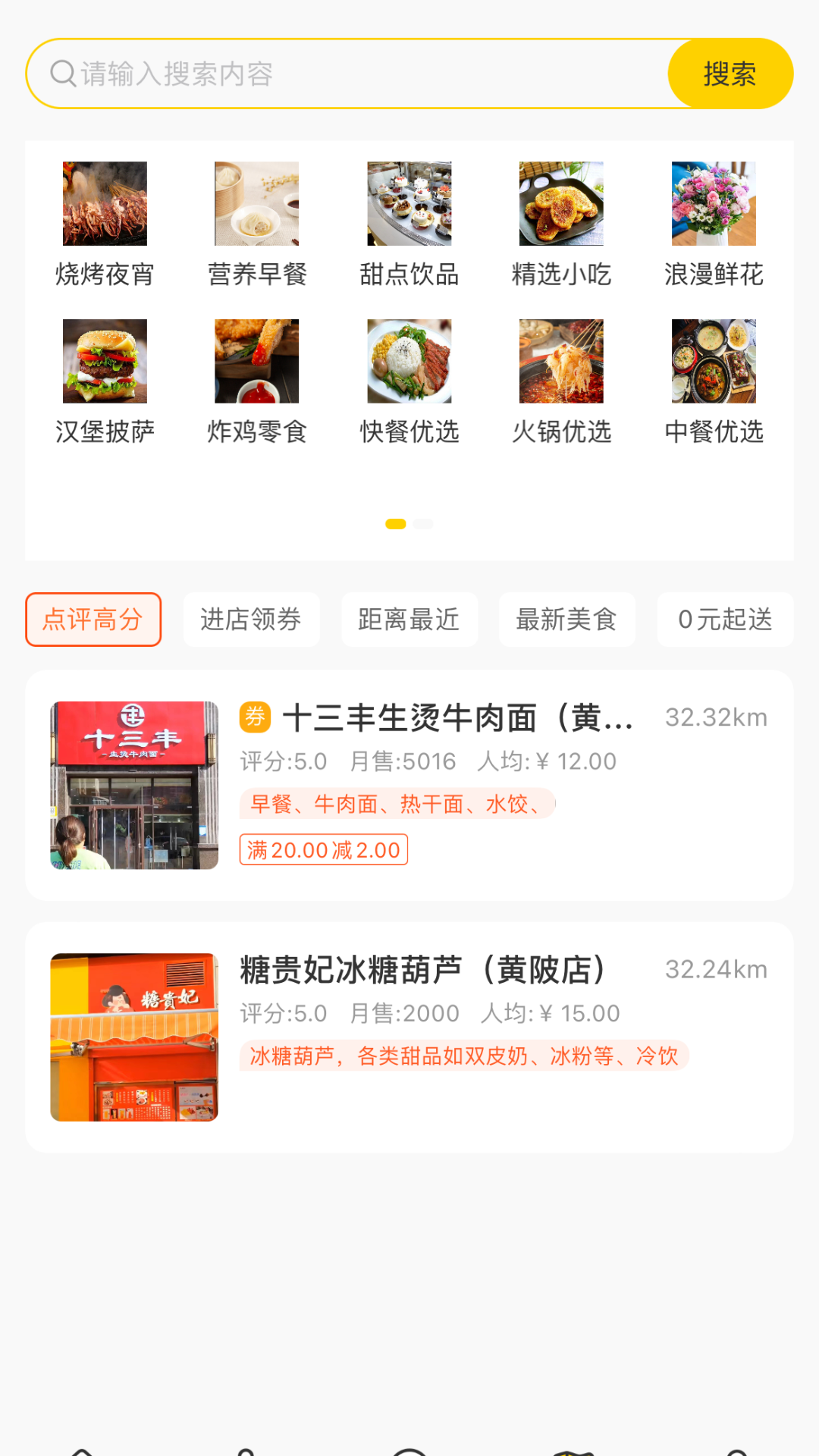Enable the 0元起送 filter

725,620
